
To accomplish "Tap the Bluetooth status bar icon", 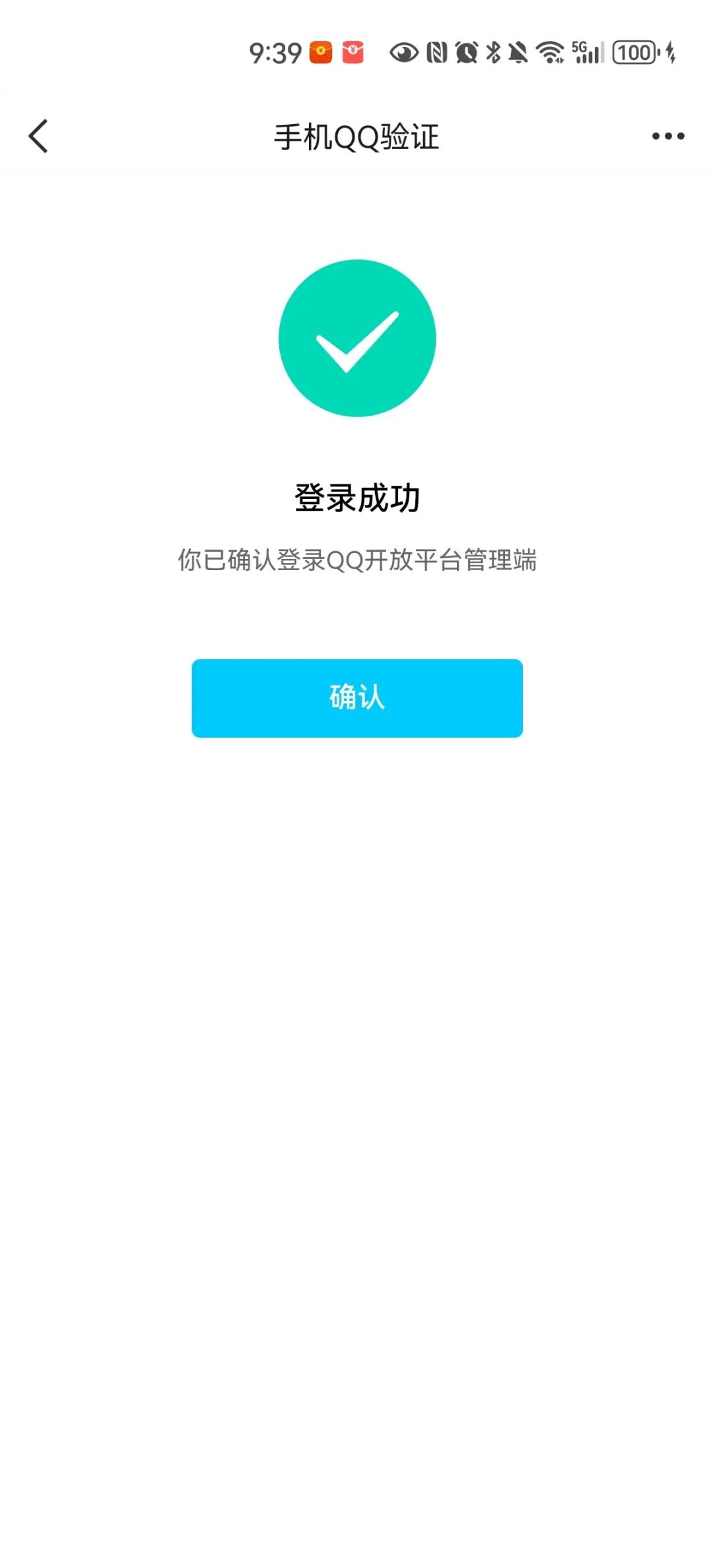I will (x=492, y=51).
